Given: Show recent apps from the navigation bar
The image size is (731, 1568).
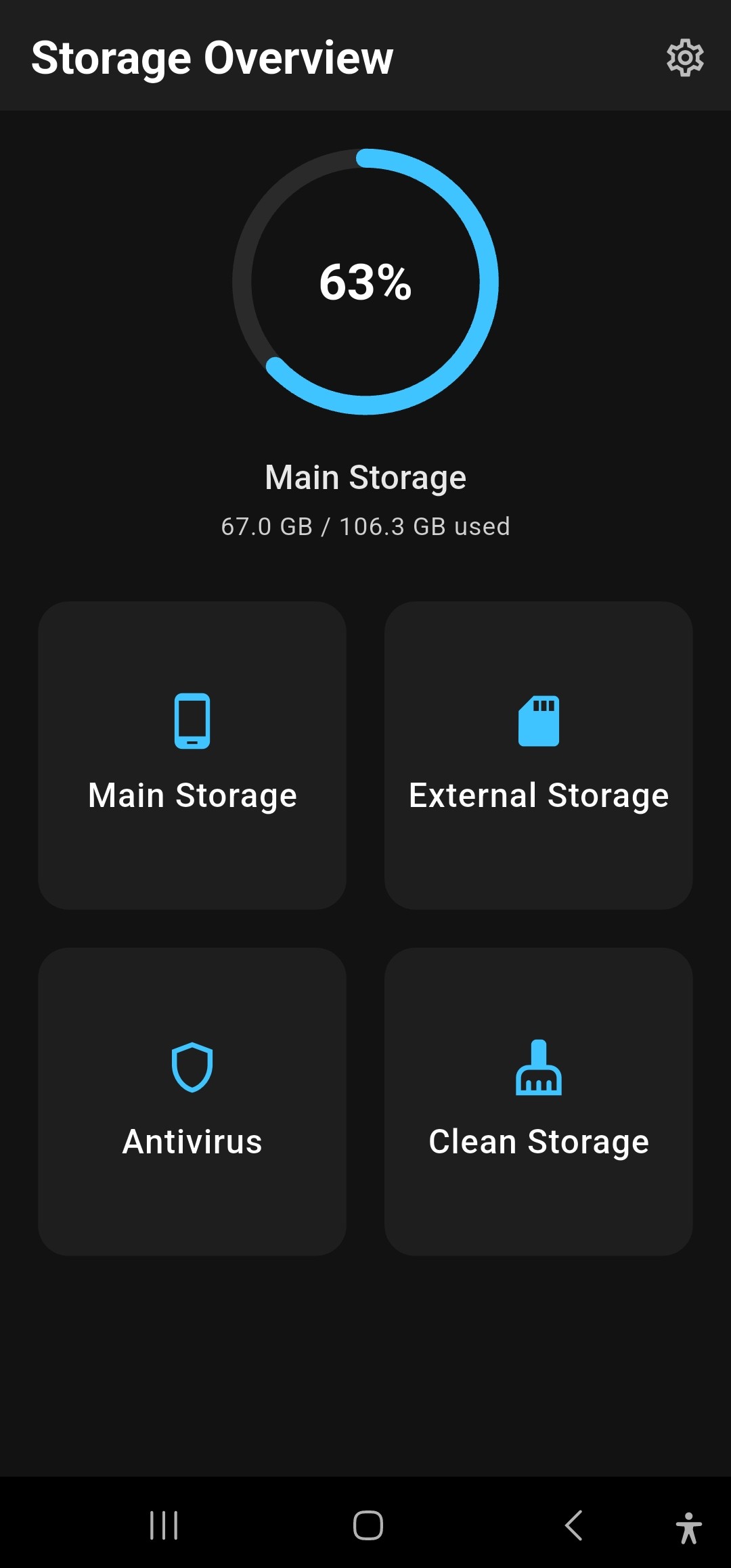Looking at the screenshot, I should 164,1525.
